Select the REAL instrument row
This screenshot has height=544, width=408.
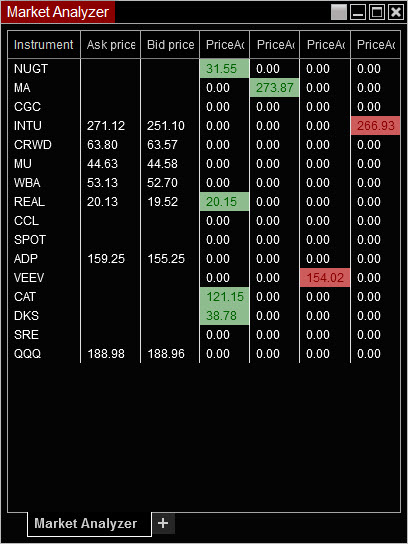204,202
